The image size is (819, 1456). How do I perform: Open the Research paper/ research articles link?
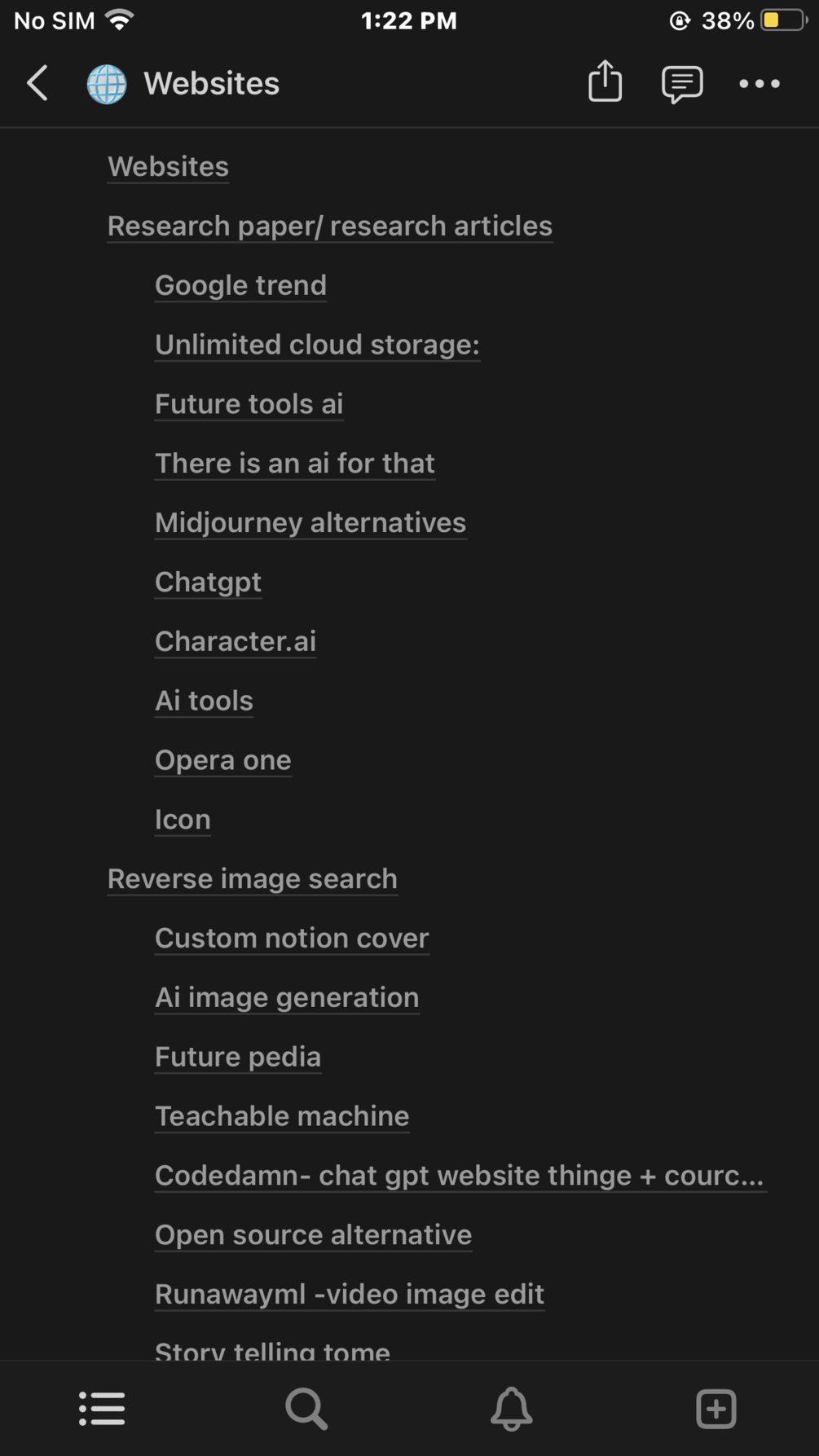coord(329,226)
